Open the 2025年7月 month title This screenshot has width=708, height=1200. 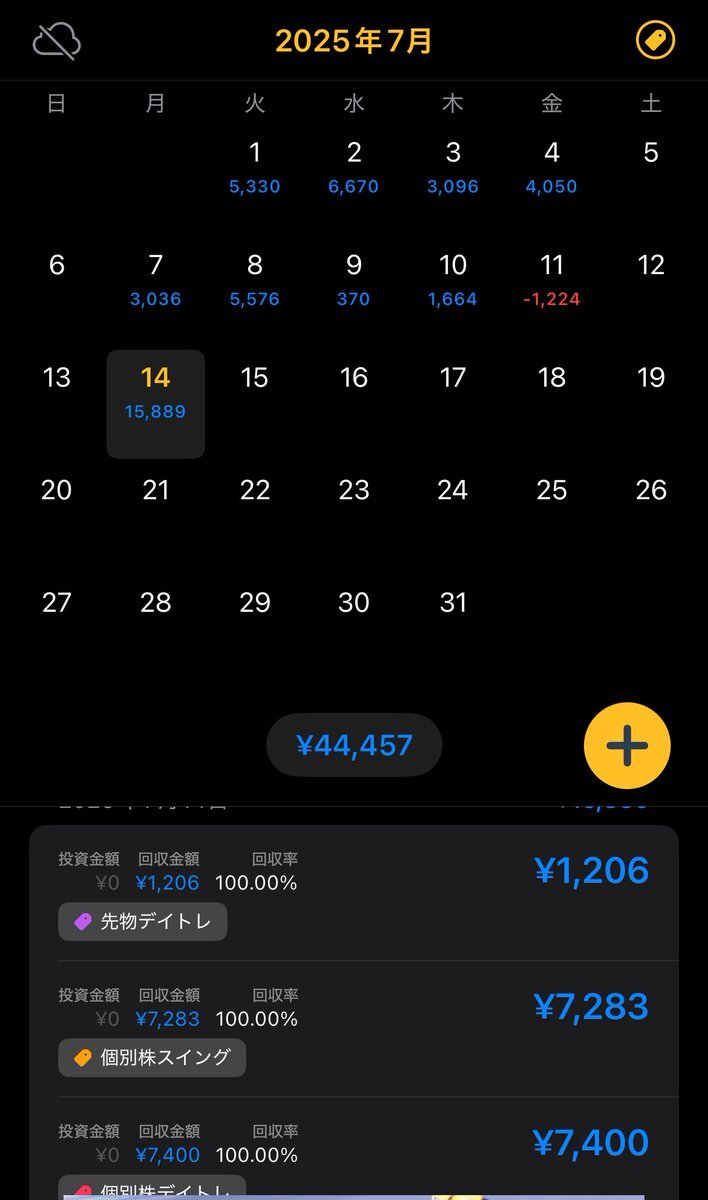coord(354,41)
